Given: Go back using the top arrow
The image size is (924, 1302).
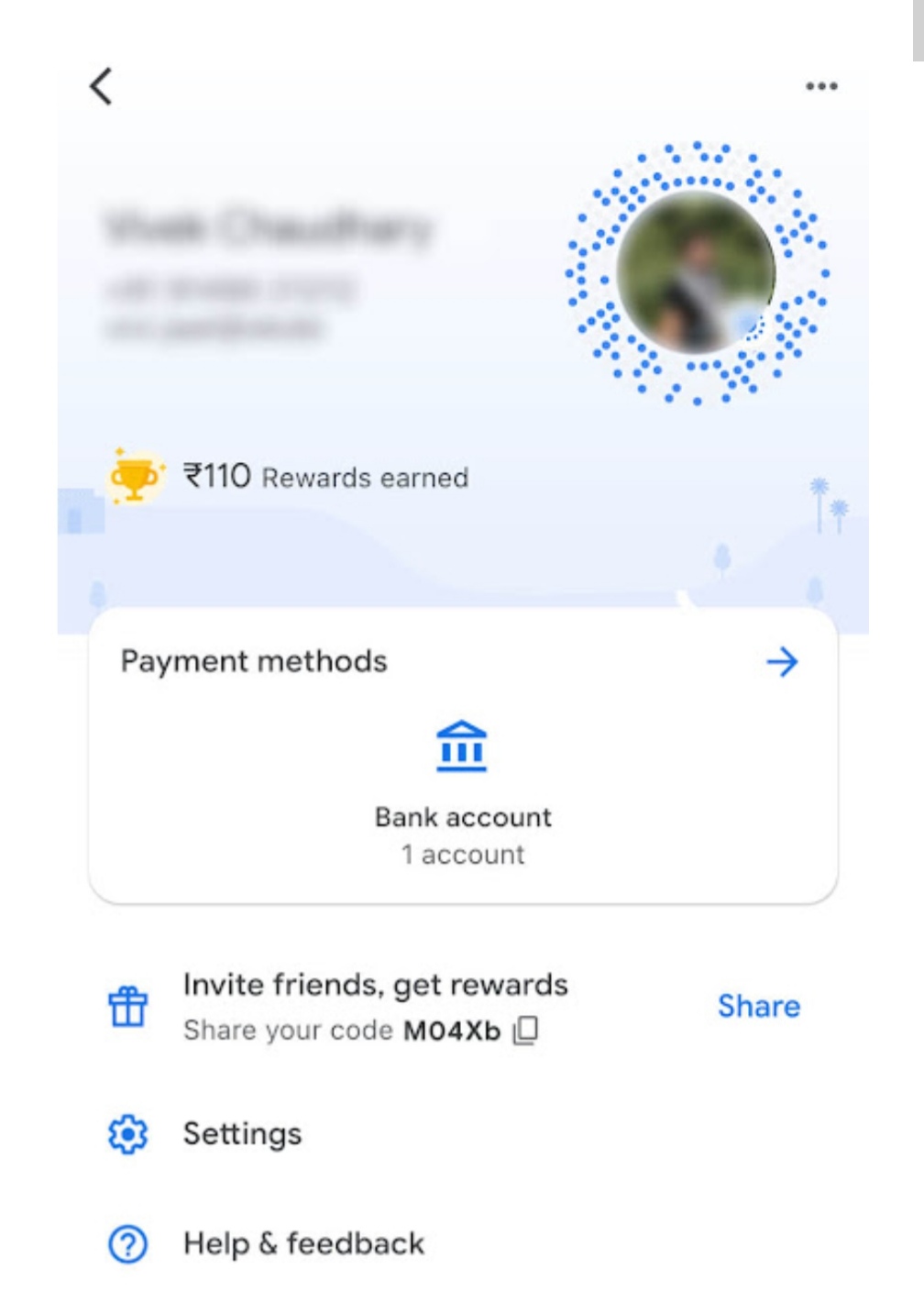Looking at the screenshot, I should tap(101, 87).
